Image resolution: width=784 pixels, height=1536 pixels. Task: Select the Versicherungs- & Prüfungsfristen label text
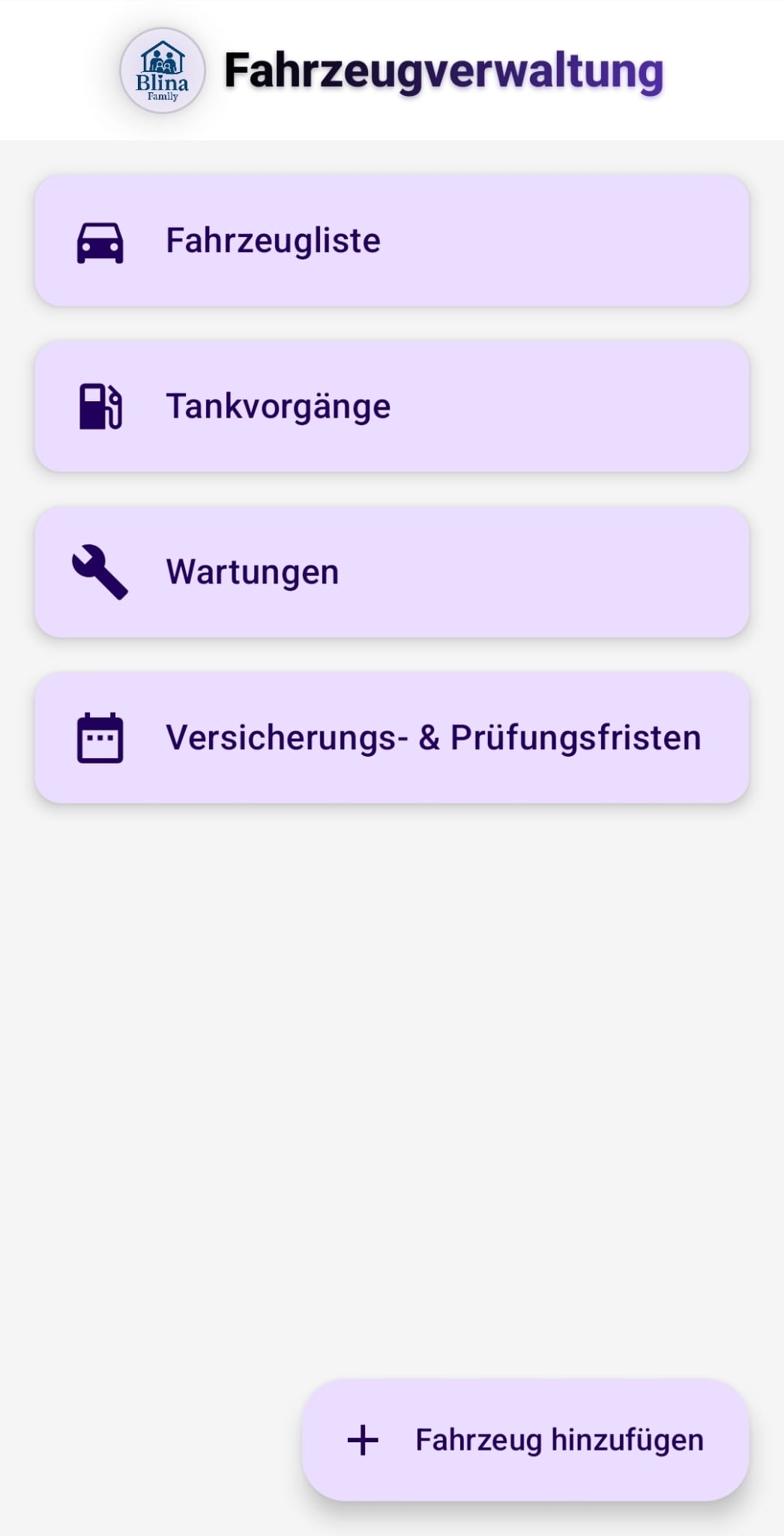click(x=432, y=739)
